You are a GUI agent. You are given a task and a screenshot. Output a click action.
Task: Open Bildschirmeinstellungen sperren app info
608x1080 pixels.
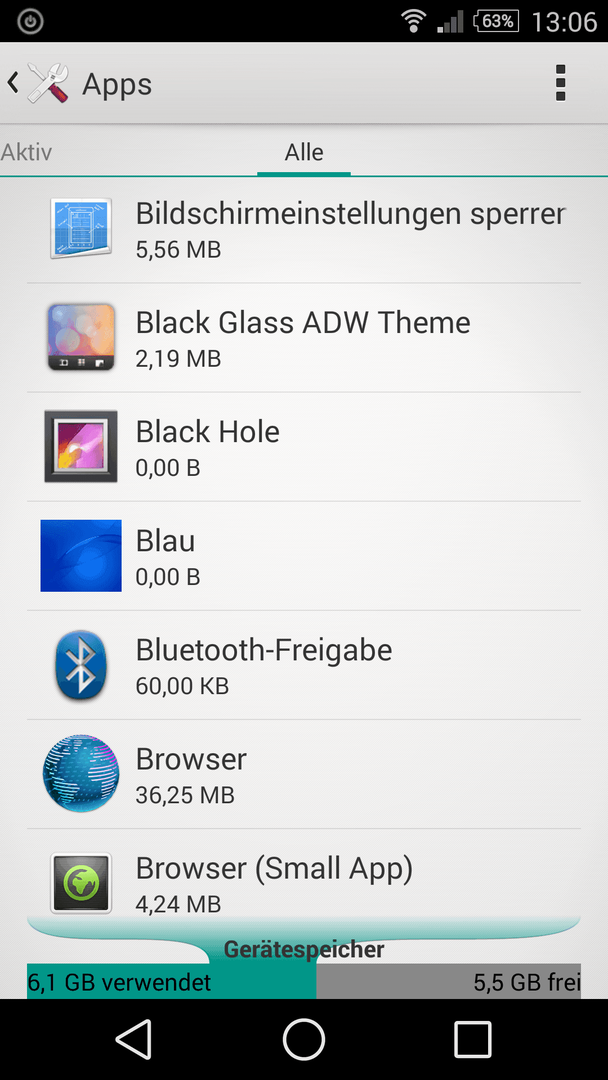(x=304, y=229)
